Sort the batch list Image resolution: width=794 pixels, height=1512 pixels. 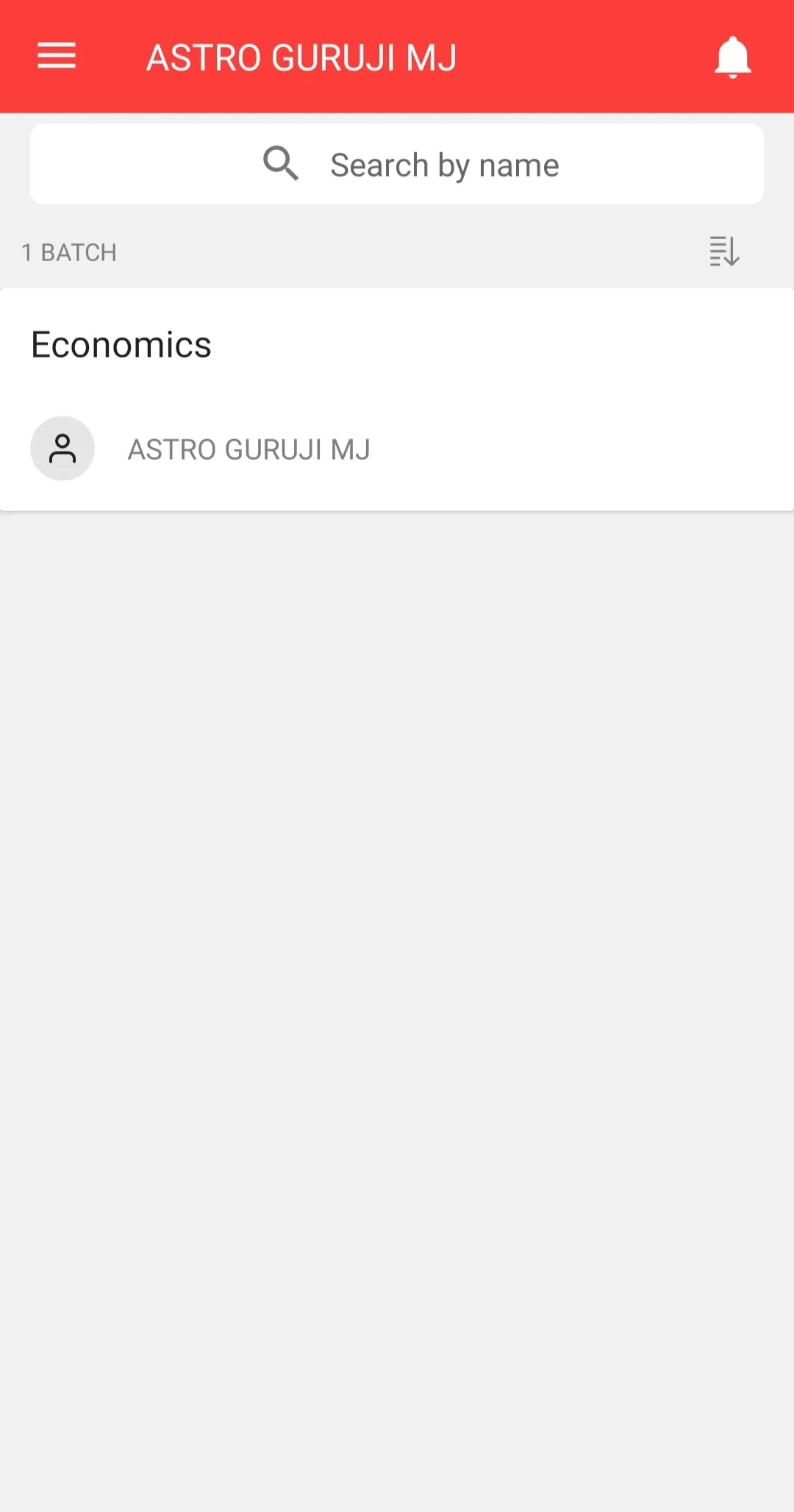[x=724, y=252]
